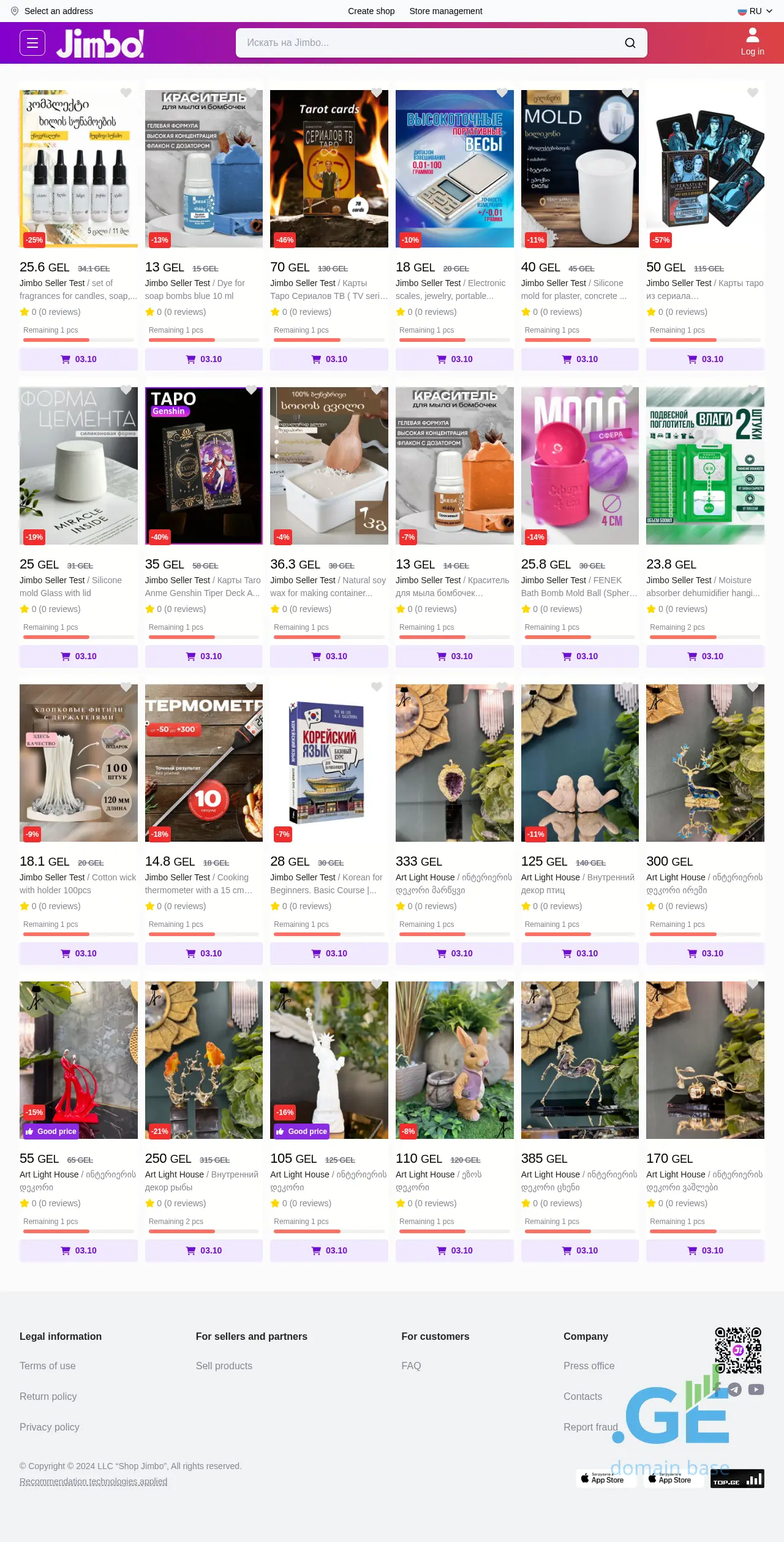Go to Store management

tap(445, 11)
